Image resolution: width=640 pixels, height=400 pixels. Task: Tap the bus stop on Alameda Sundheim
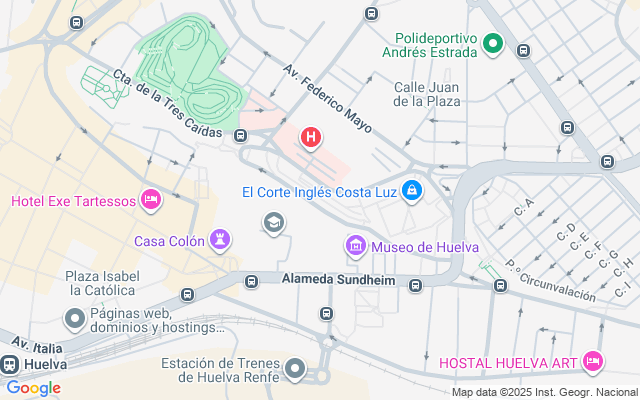click(415, 285)
